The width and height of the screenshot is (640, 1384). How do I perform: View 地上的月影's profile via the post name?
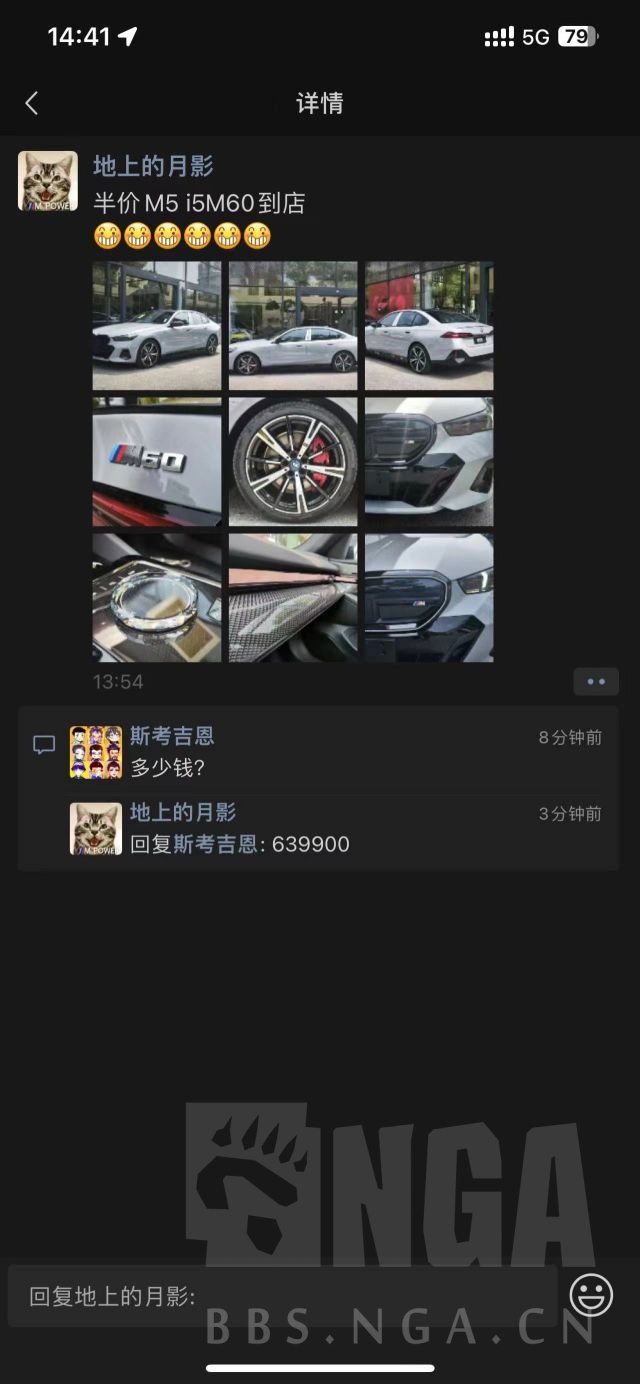click(153, 167)
